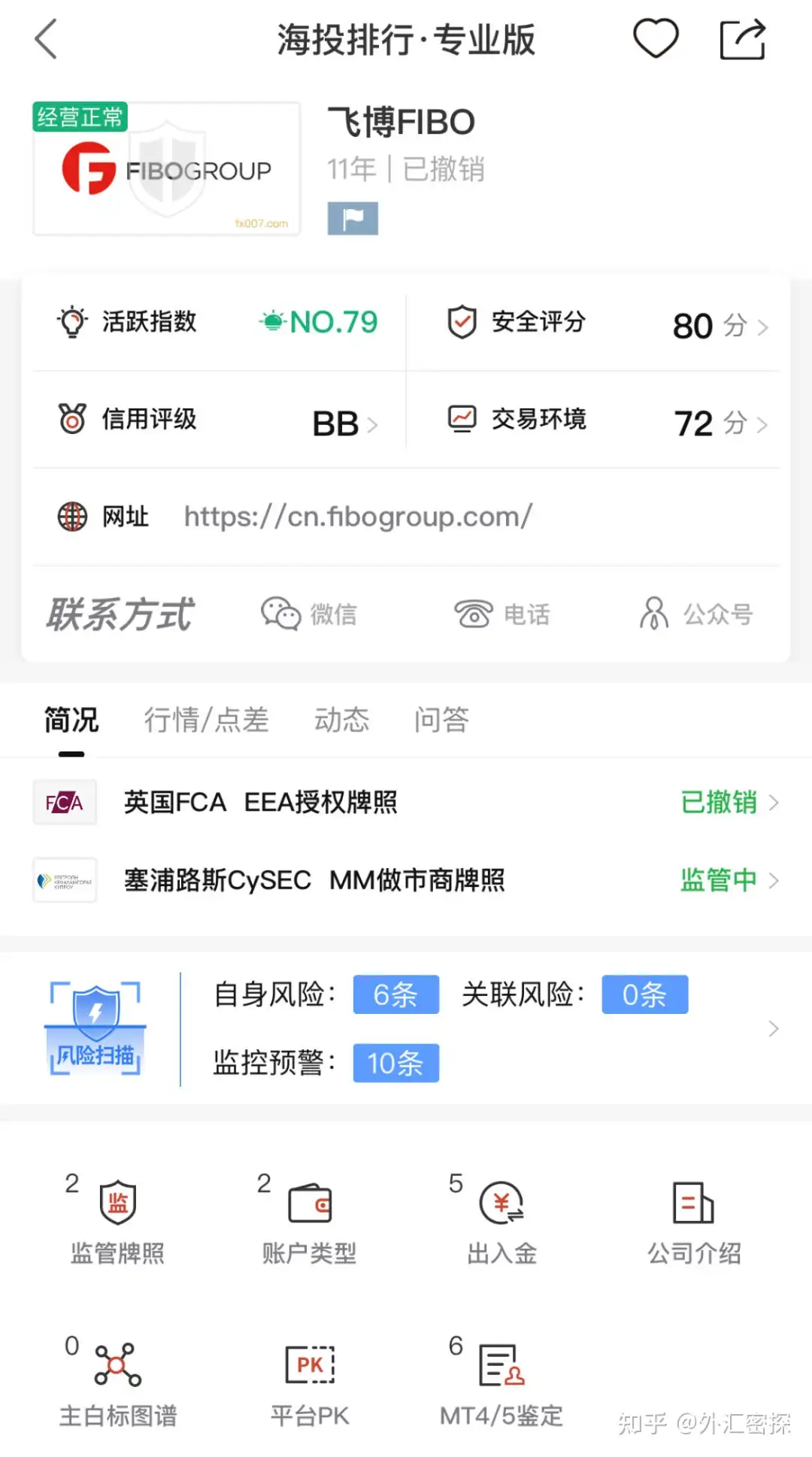
Task: Open the MT4/5鉴定 verification
Action: (501, 1384)
